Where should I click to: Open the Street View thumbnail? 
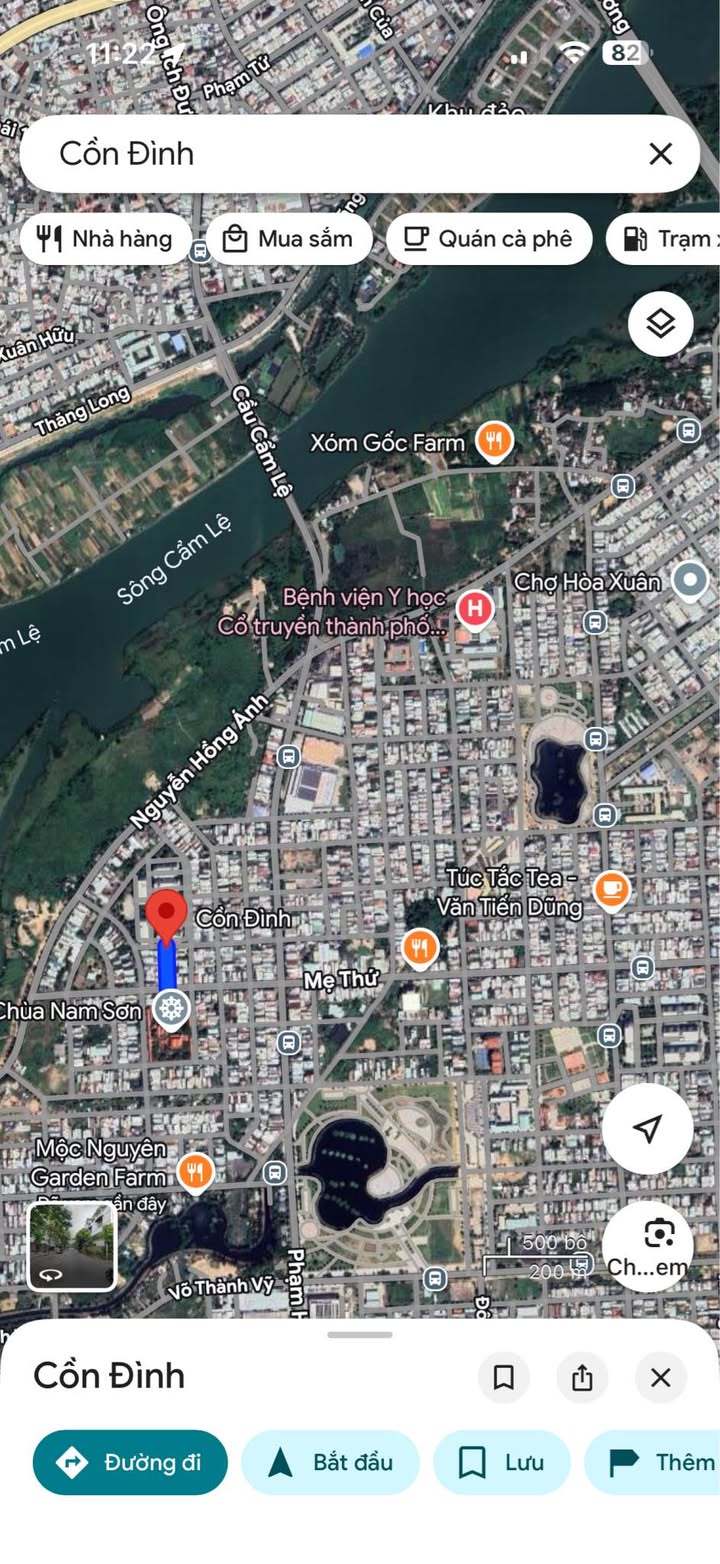pos(72,1246)
